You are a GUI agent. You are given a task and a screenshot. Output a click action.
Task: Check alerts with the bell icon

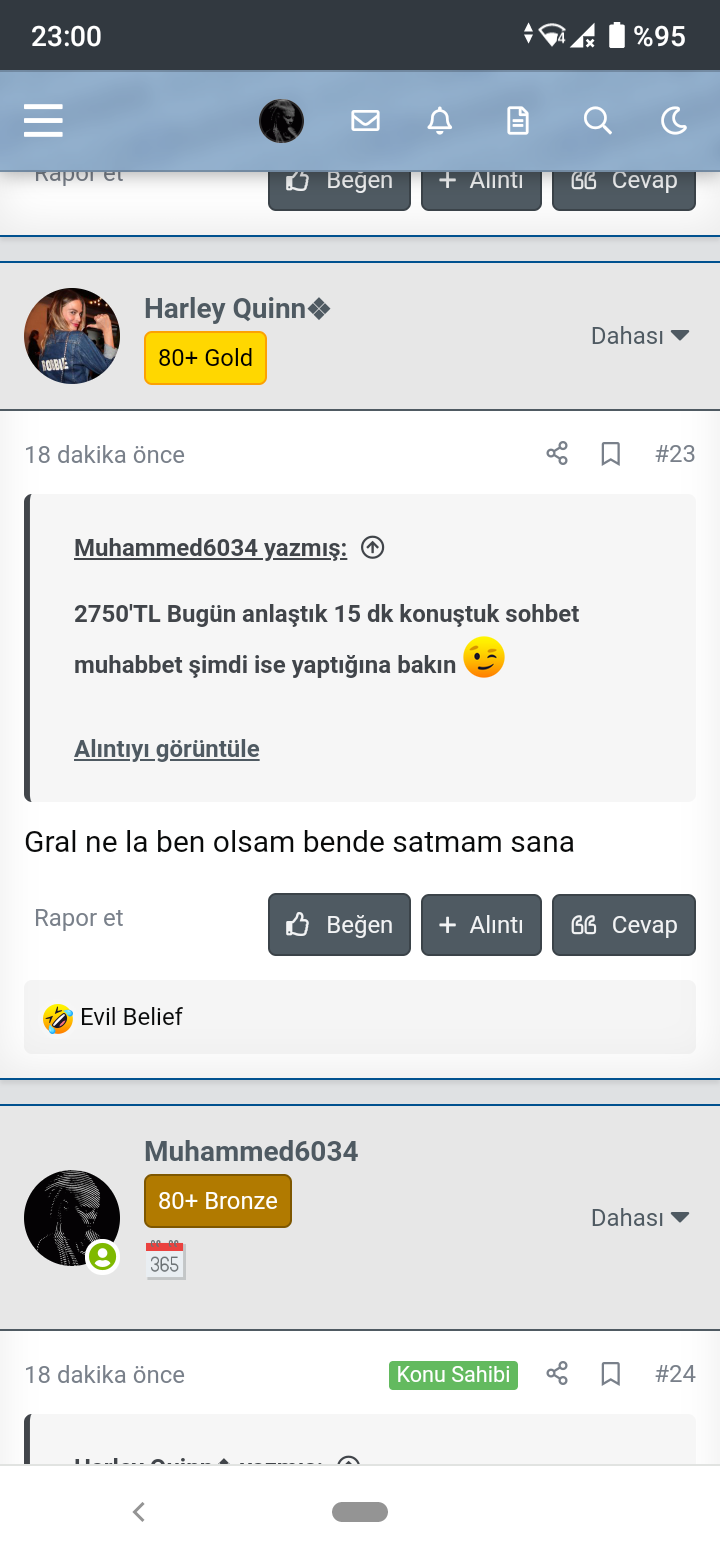440,120
